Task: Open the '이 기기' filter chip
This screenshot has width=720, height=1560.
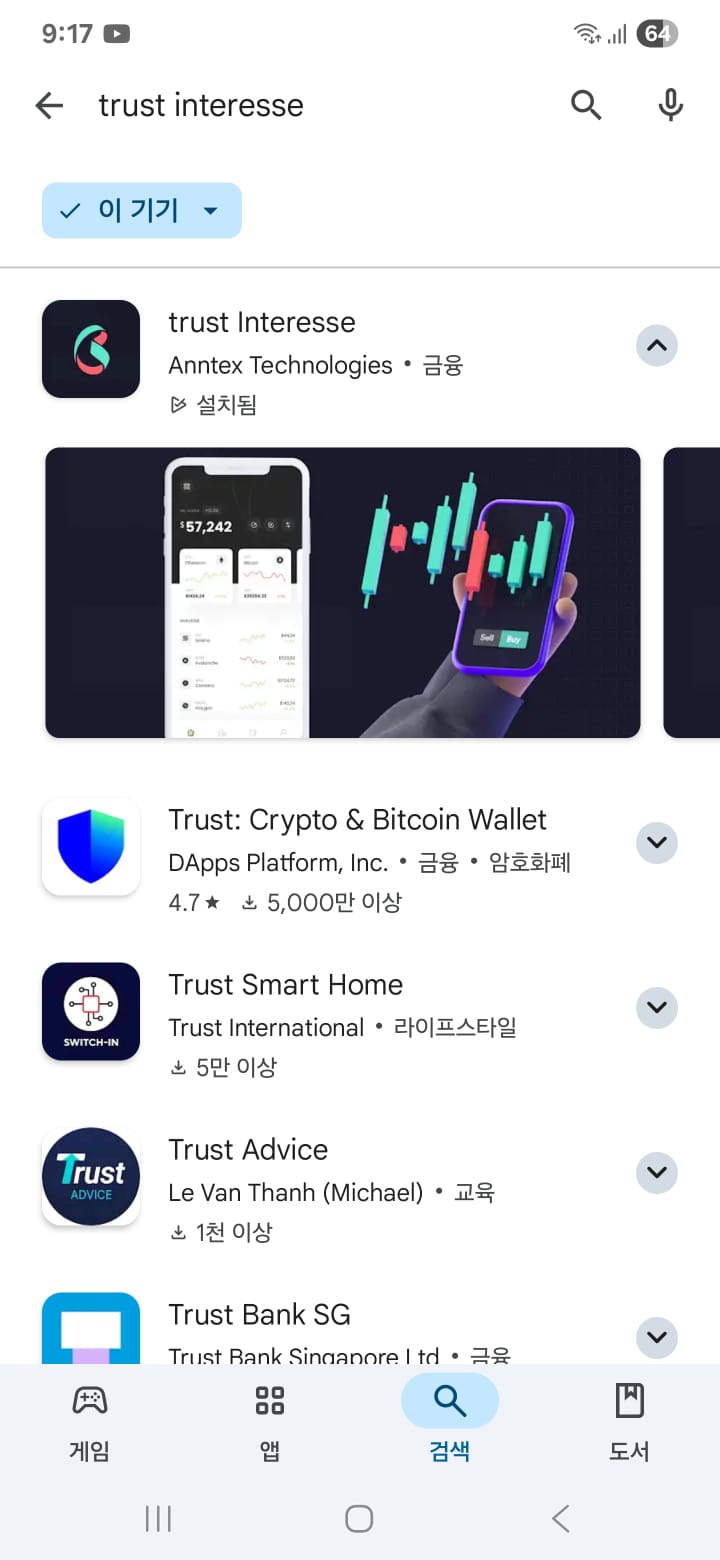Action: pyautogui.click(x=142, y=210)
